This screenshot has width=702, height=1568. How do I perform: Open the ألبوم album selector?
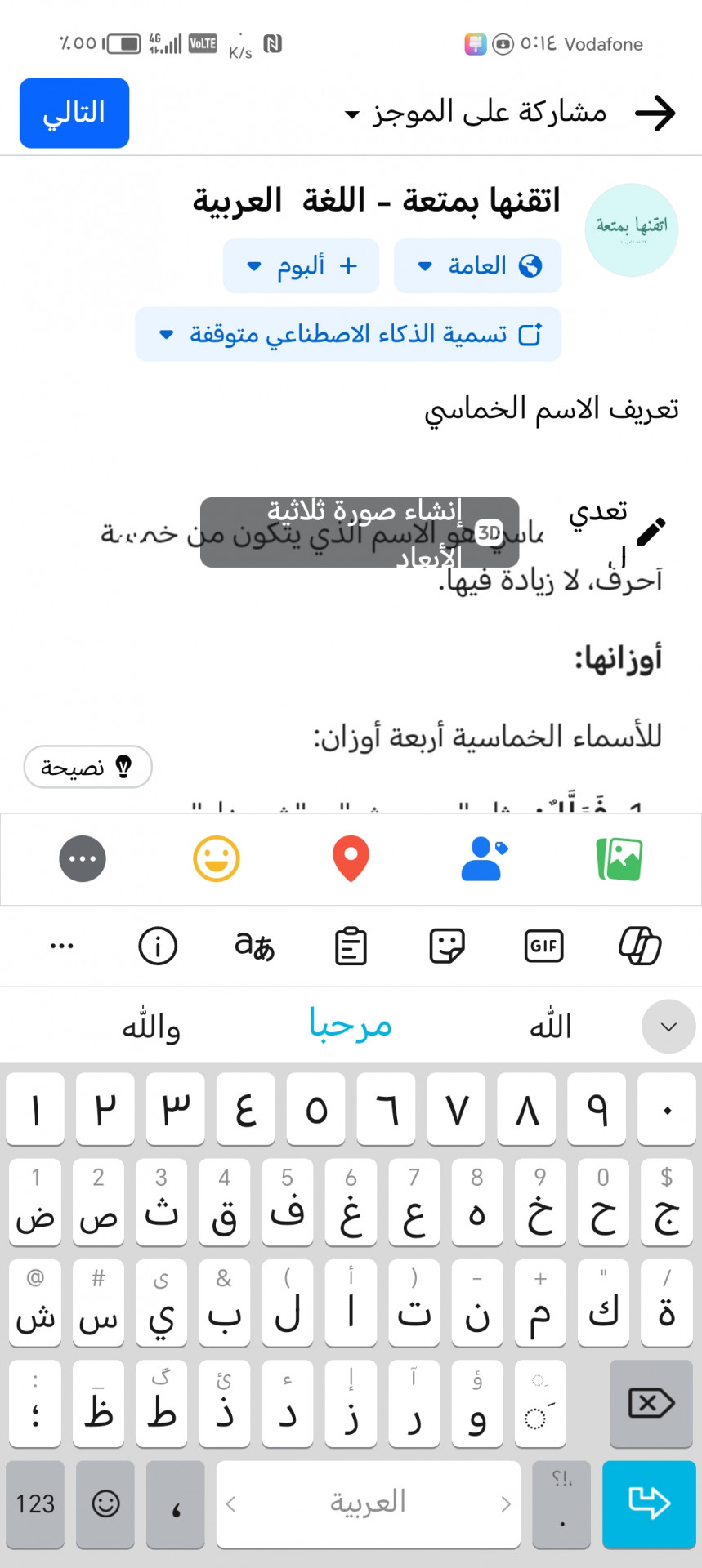[301, 265]
